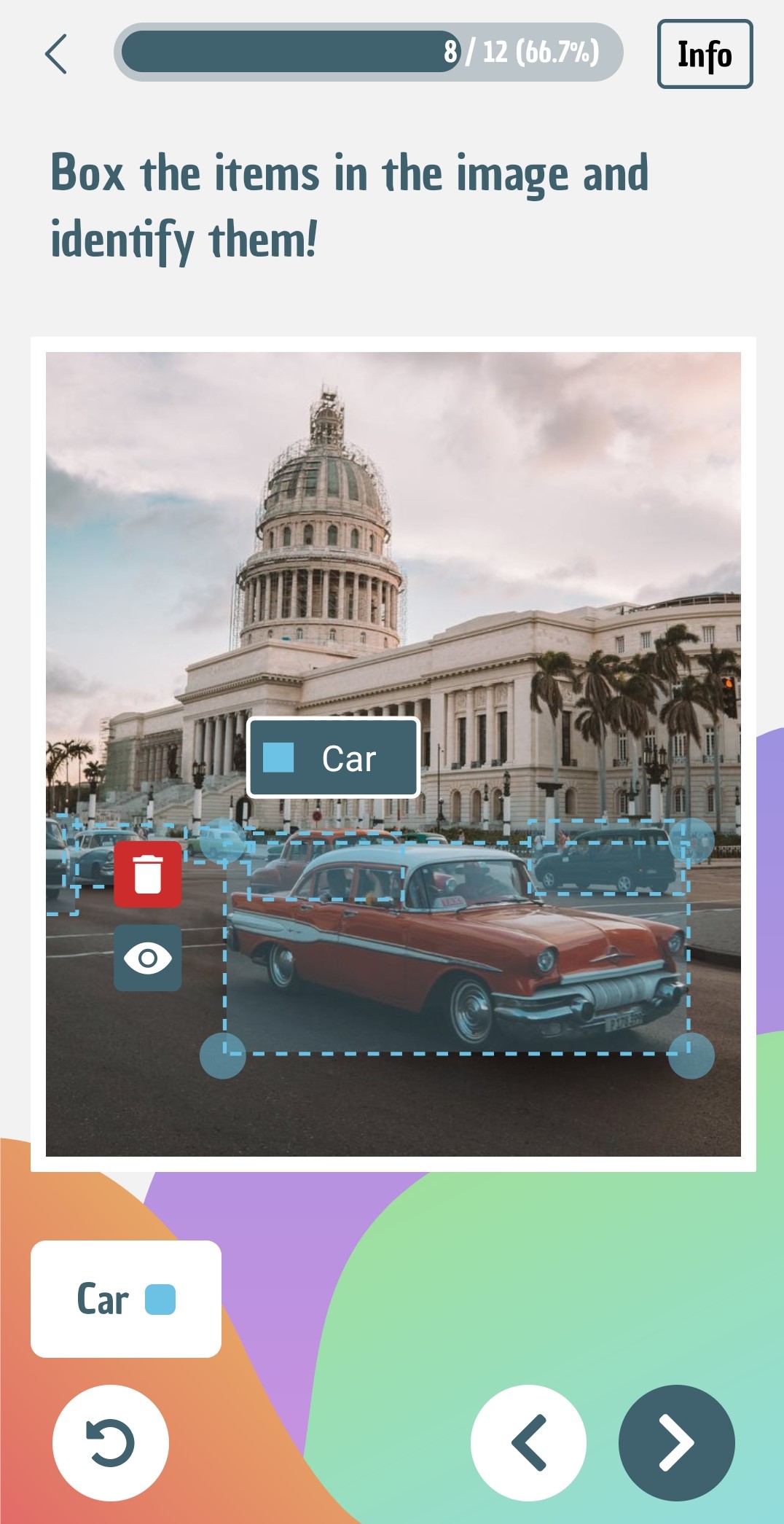Select the Car category chip
This screenshot has width=784, height=1524.
[126, 1299]
